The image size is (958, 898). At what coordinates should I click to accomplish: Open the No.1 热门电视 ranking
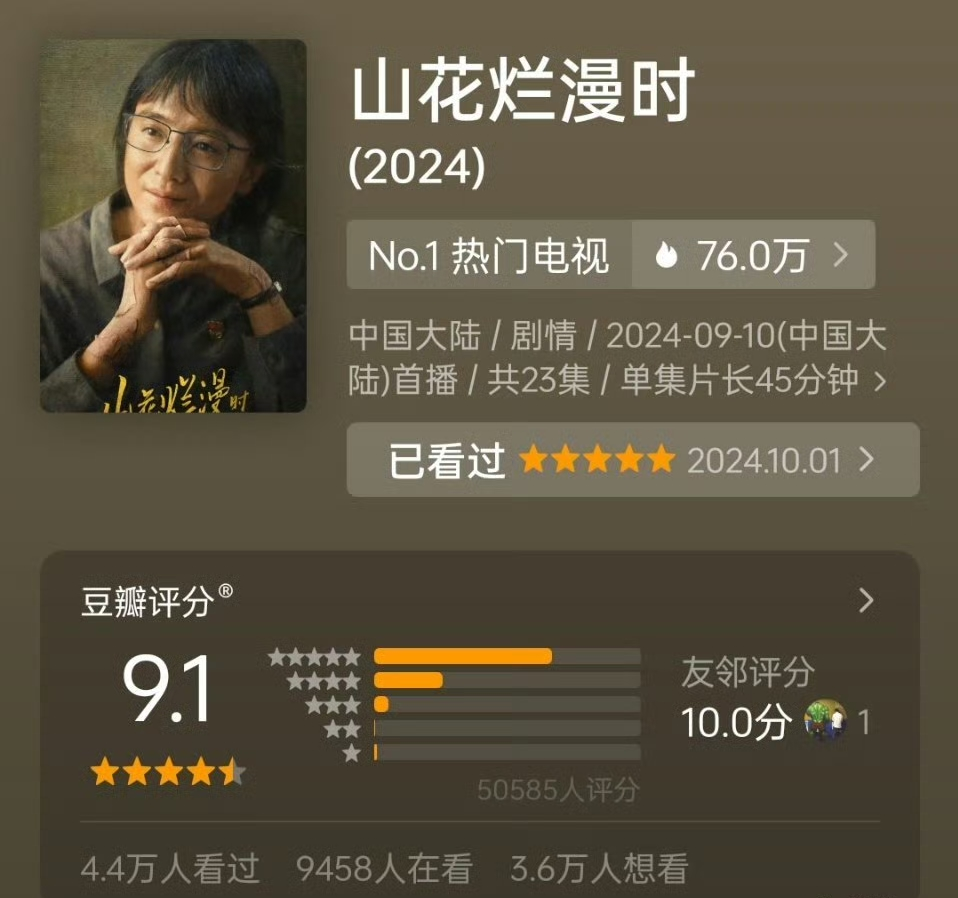tap(489, 256)
